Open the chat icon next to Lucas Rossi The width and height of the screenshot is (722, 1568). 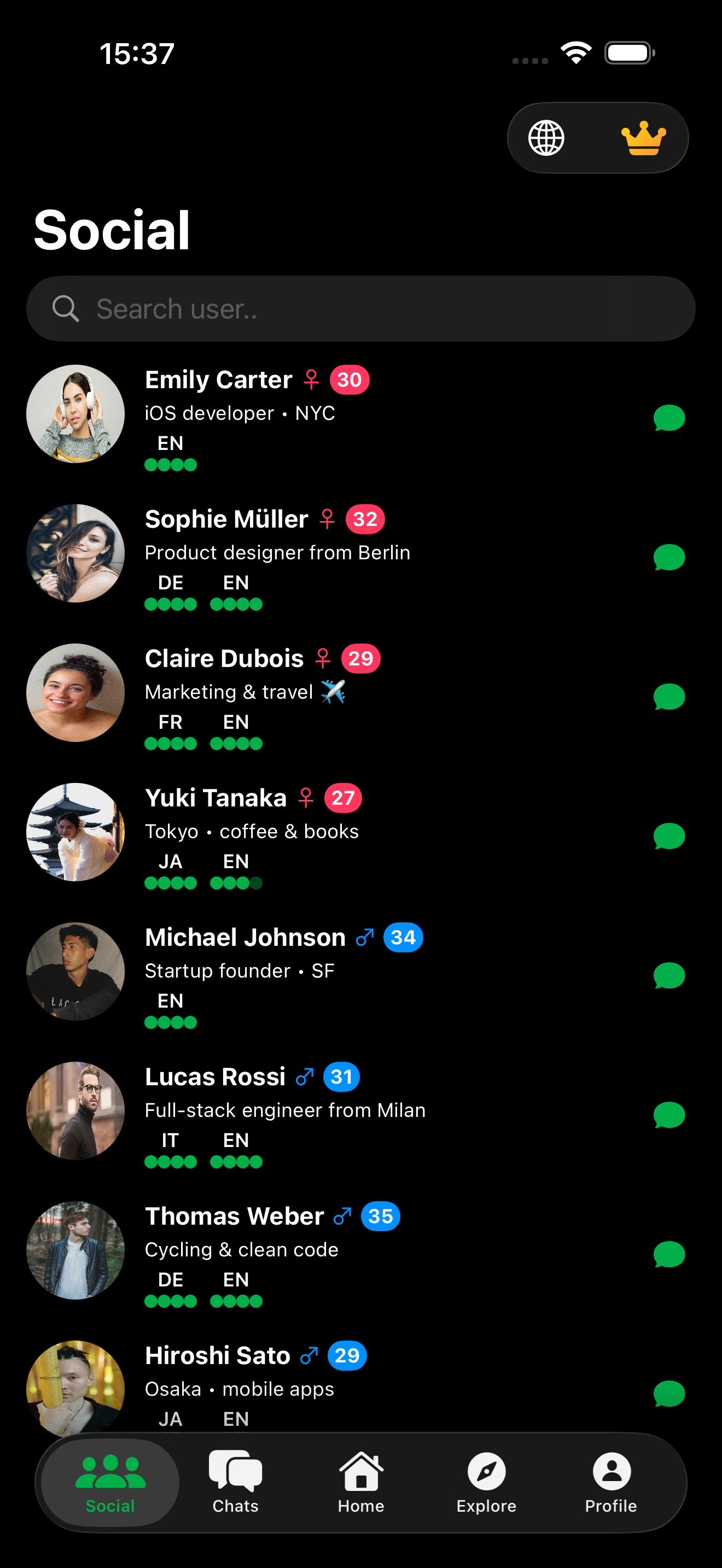point(668,1115)
